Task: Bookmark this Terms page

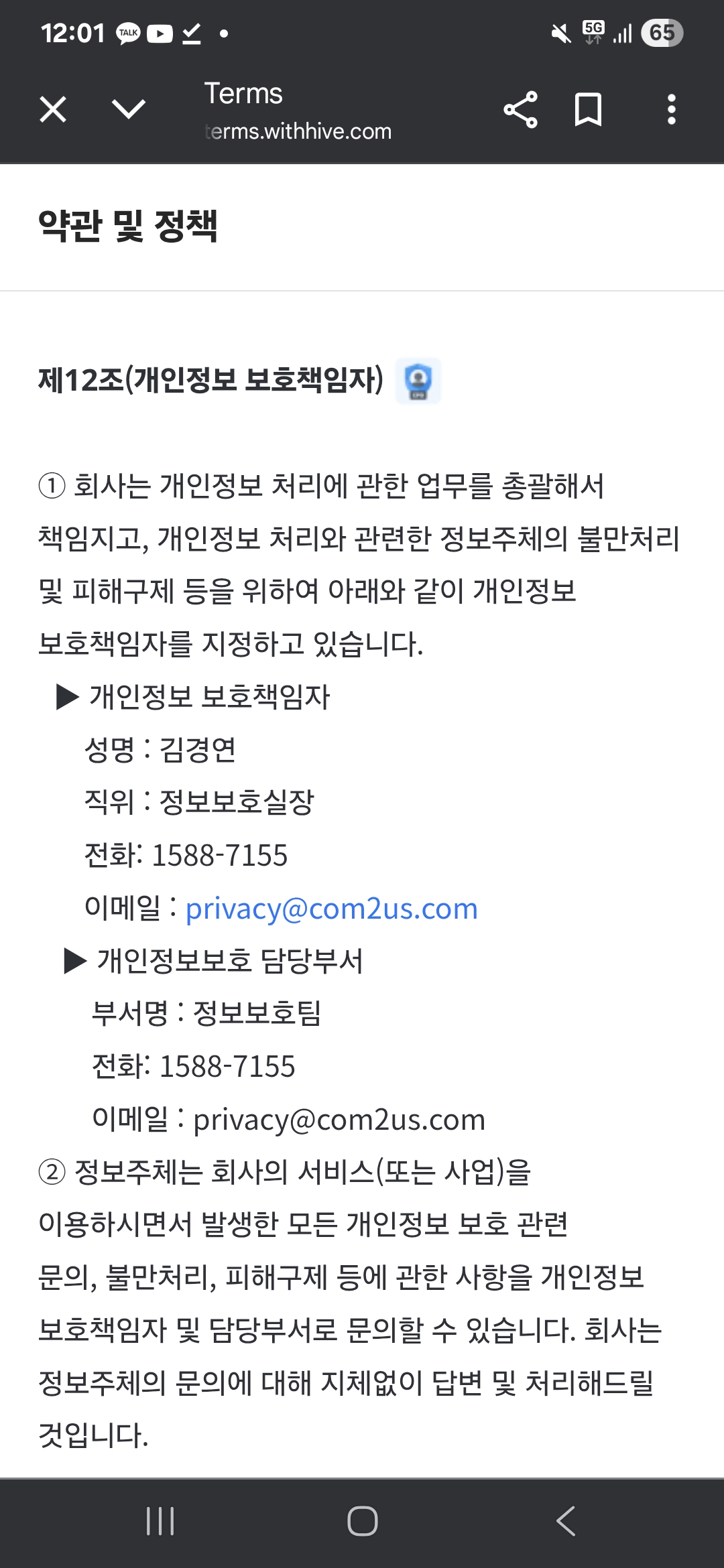Action: [x=588, y=109]
